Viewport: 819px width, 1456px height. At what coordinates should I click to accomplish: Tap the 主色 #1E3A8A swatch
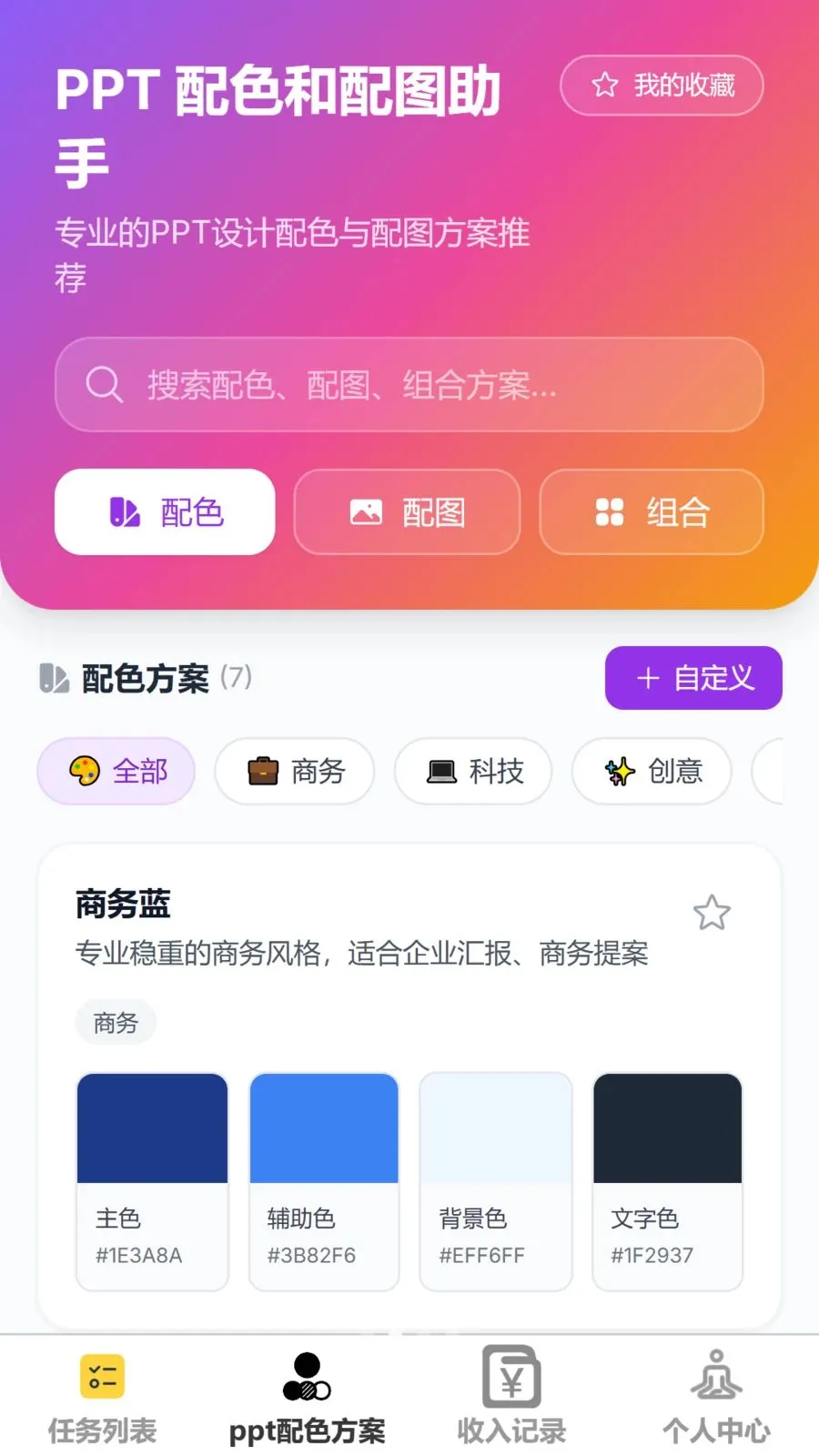[x=152, y=1181]
